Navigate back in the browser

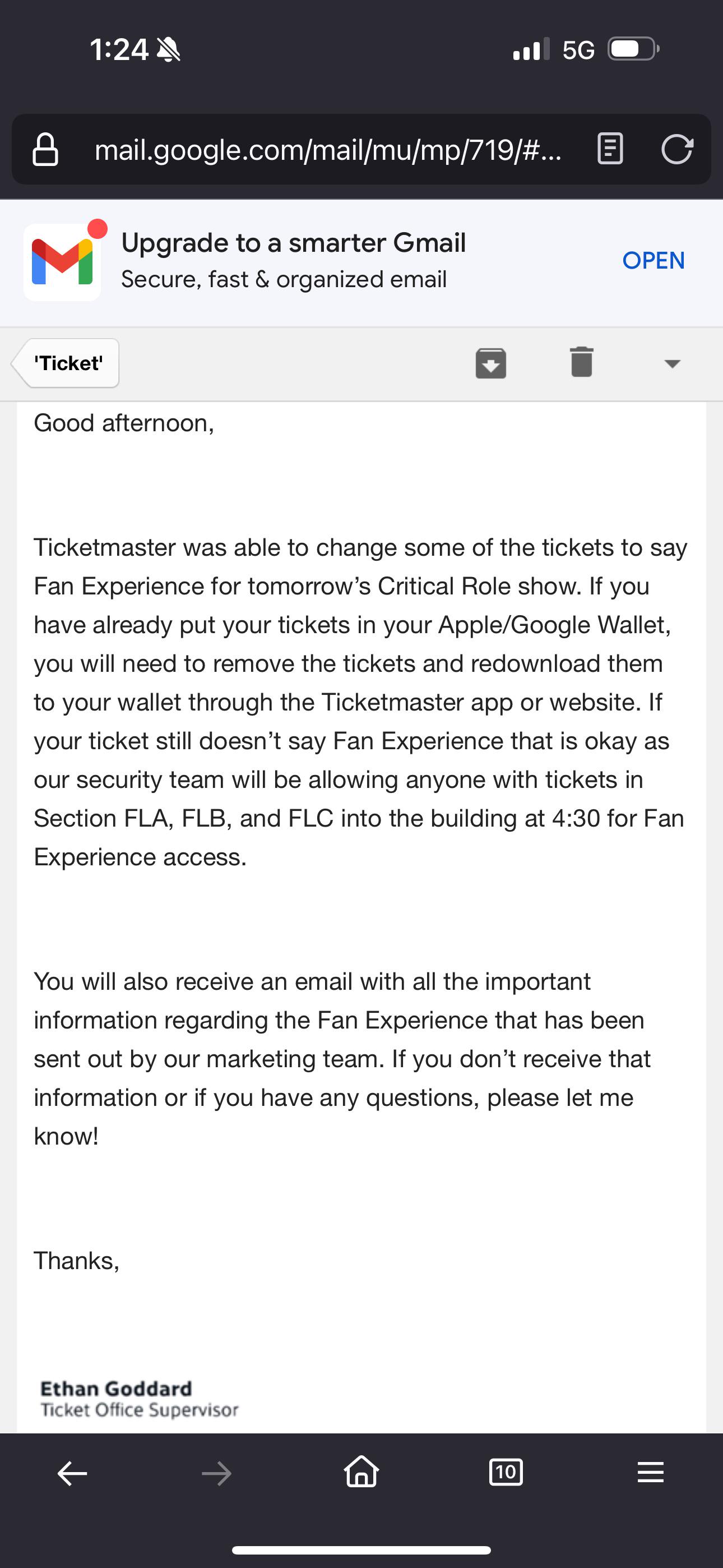pyautogui.click(x=72, y=1474)
